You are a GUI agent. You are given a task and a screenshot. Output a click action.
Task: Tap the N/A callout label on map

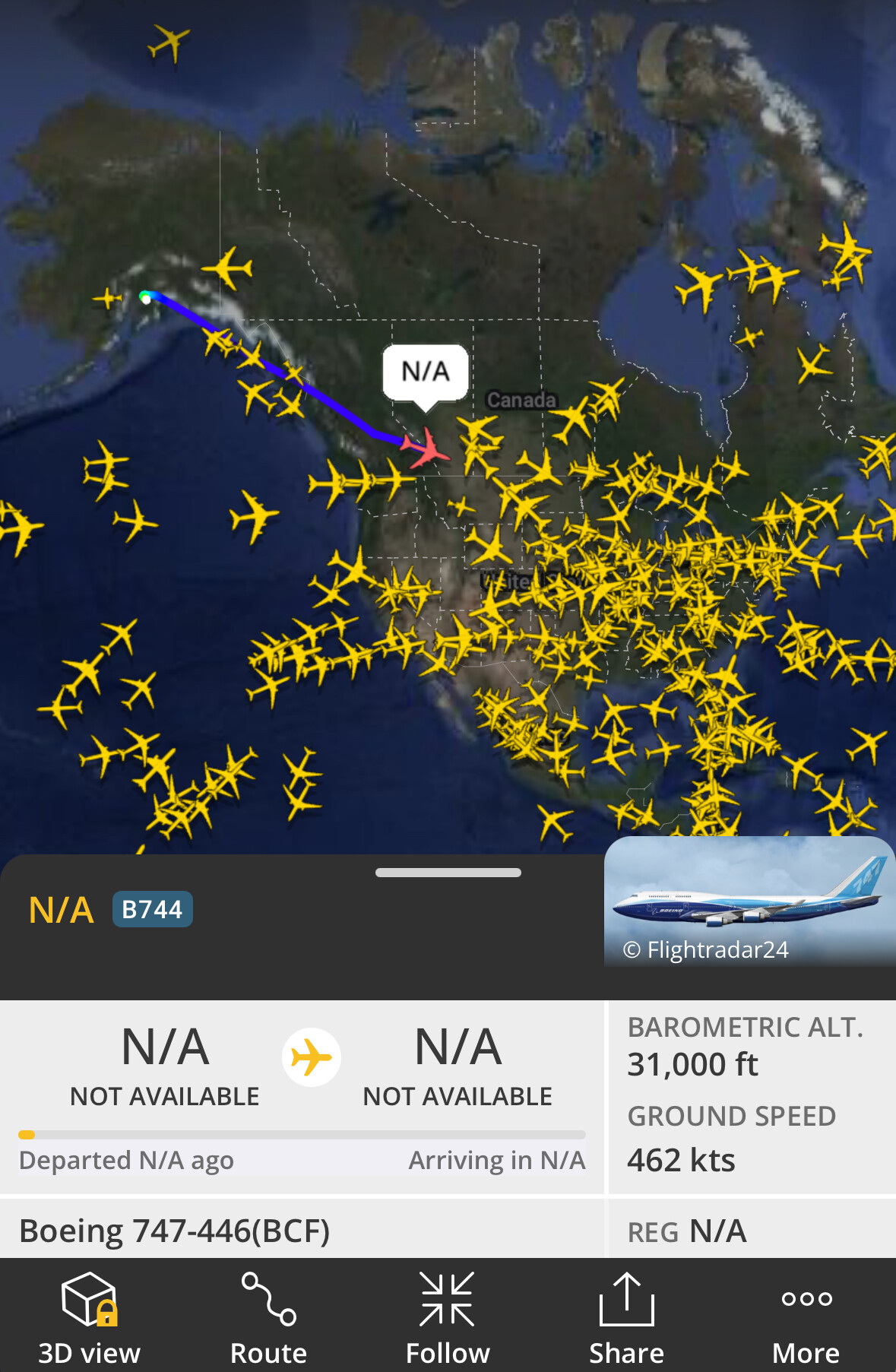[426, 372]
